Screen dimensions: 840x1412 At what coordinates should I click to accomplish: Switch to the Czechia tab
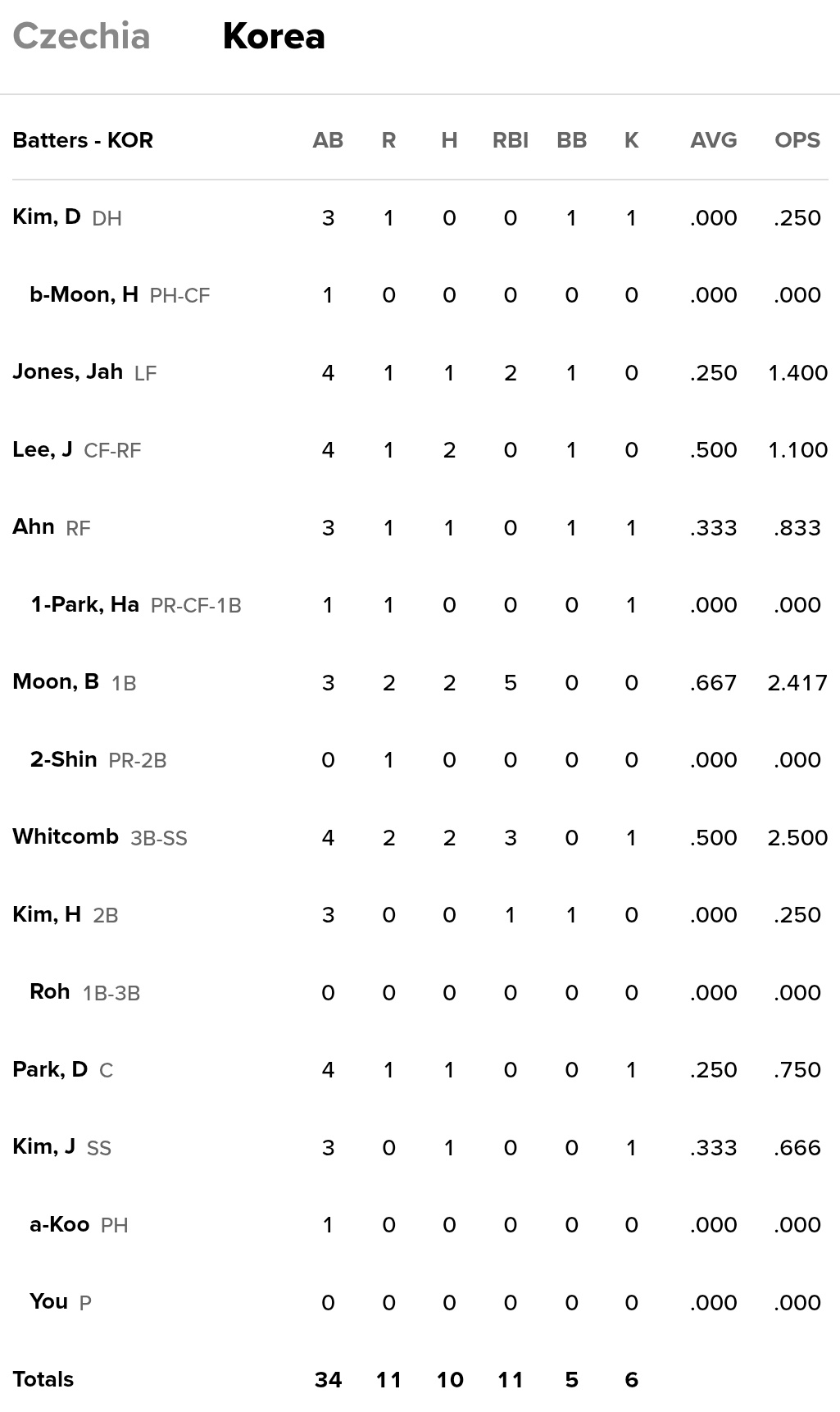[x=81, y=37]
